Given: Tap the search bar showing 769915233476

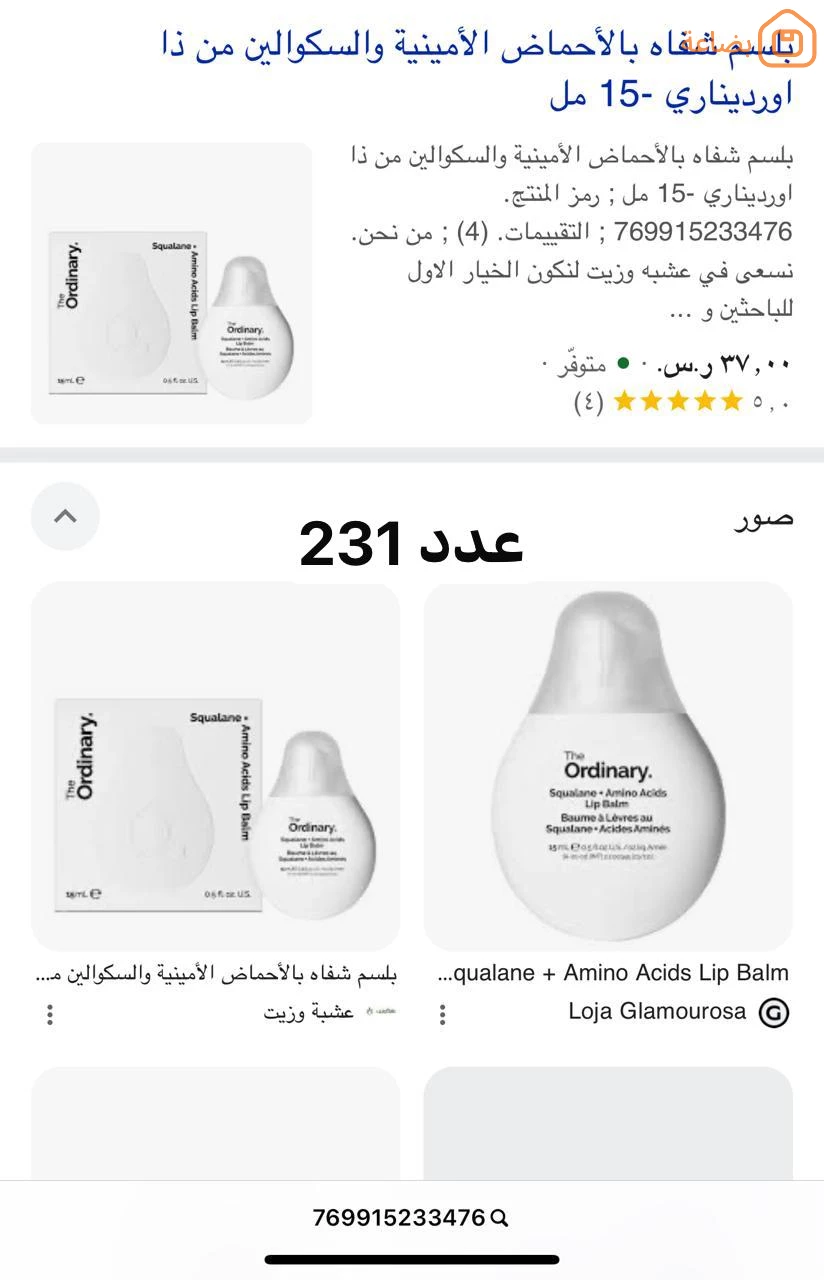Looking at the screenshot, I should (412, 1217).
